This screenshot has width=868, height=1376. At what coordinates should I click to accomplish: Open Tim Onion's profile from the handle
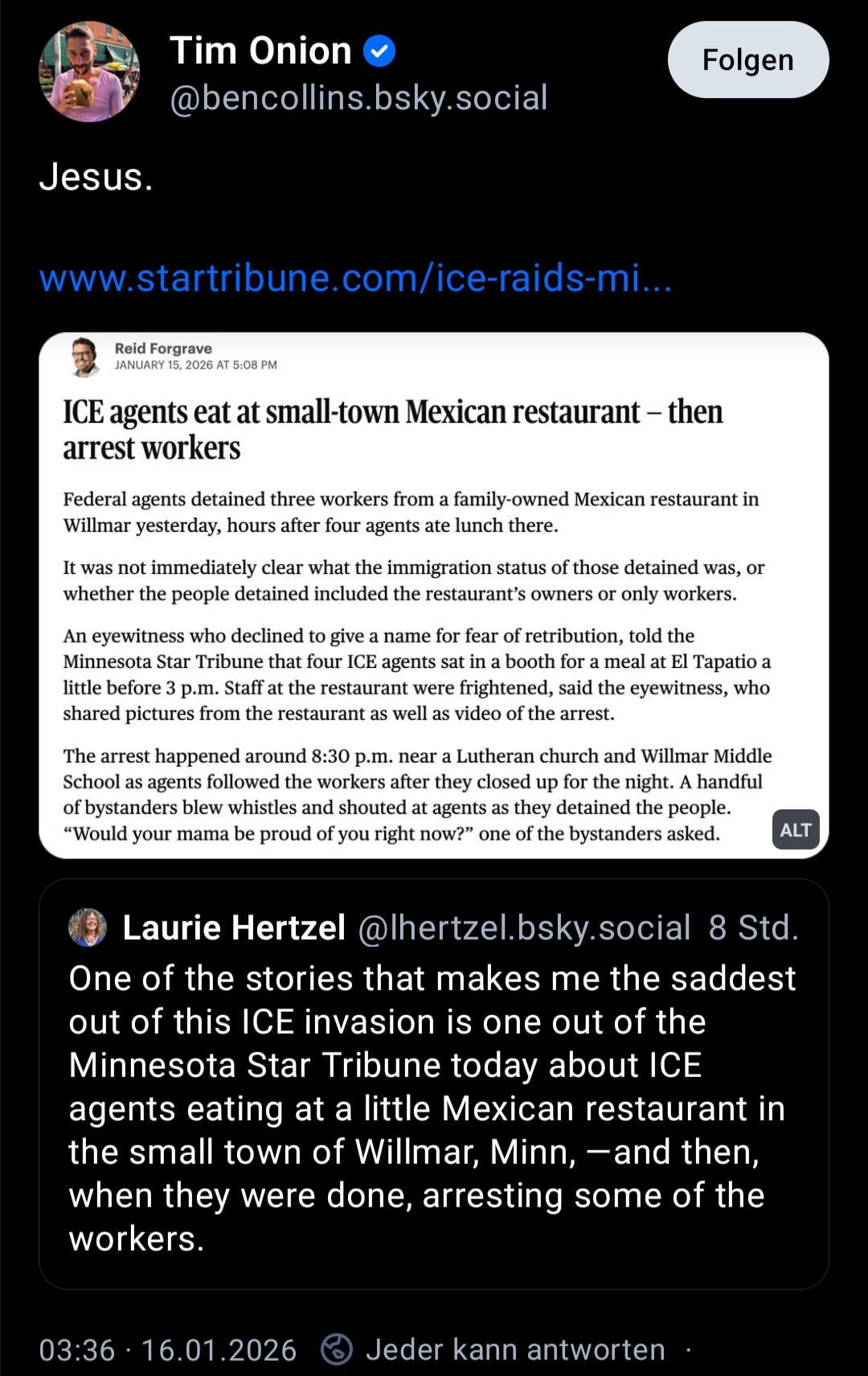pyautogui.click(x=358, y=98)
